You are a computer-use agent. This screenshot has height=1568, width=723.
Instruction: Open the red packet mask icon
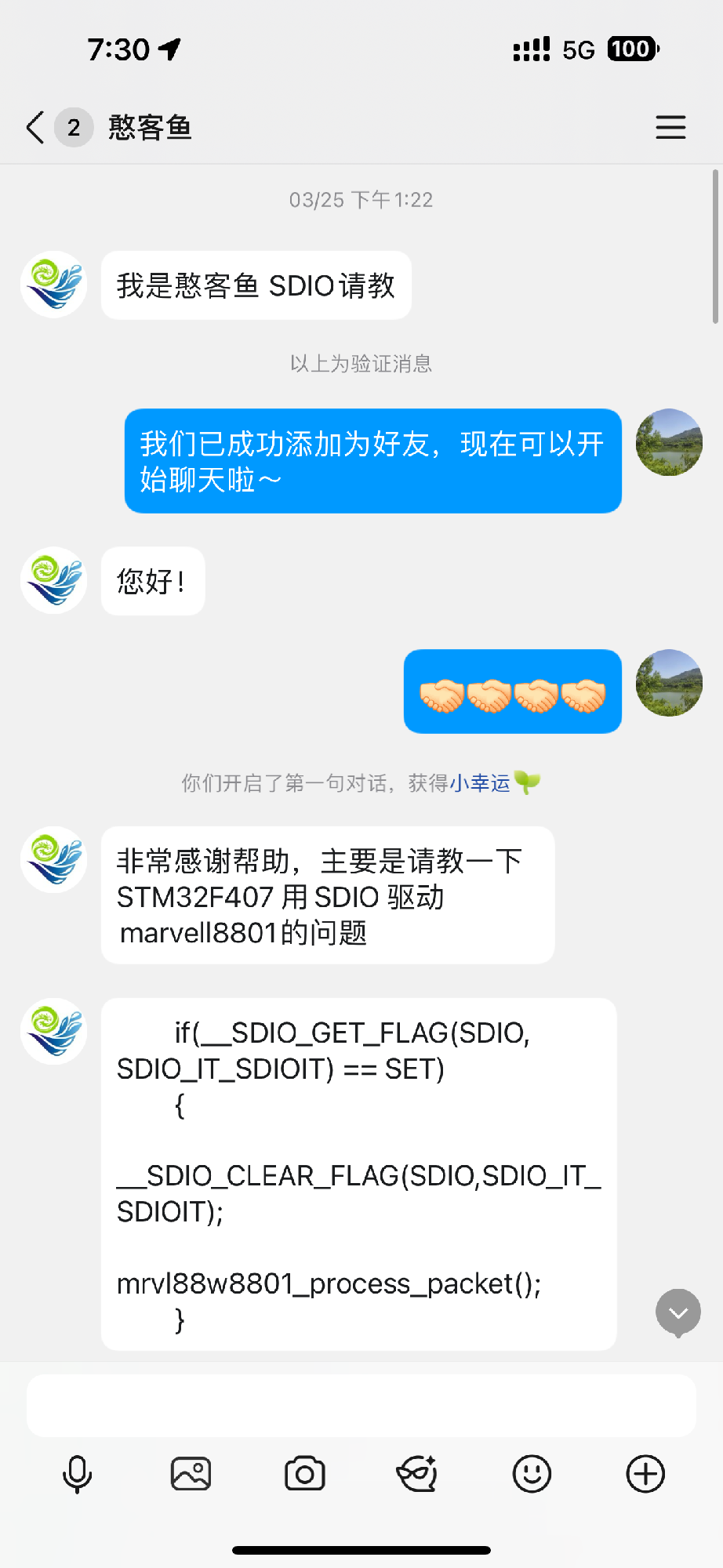tap(417, 1474)
